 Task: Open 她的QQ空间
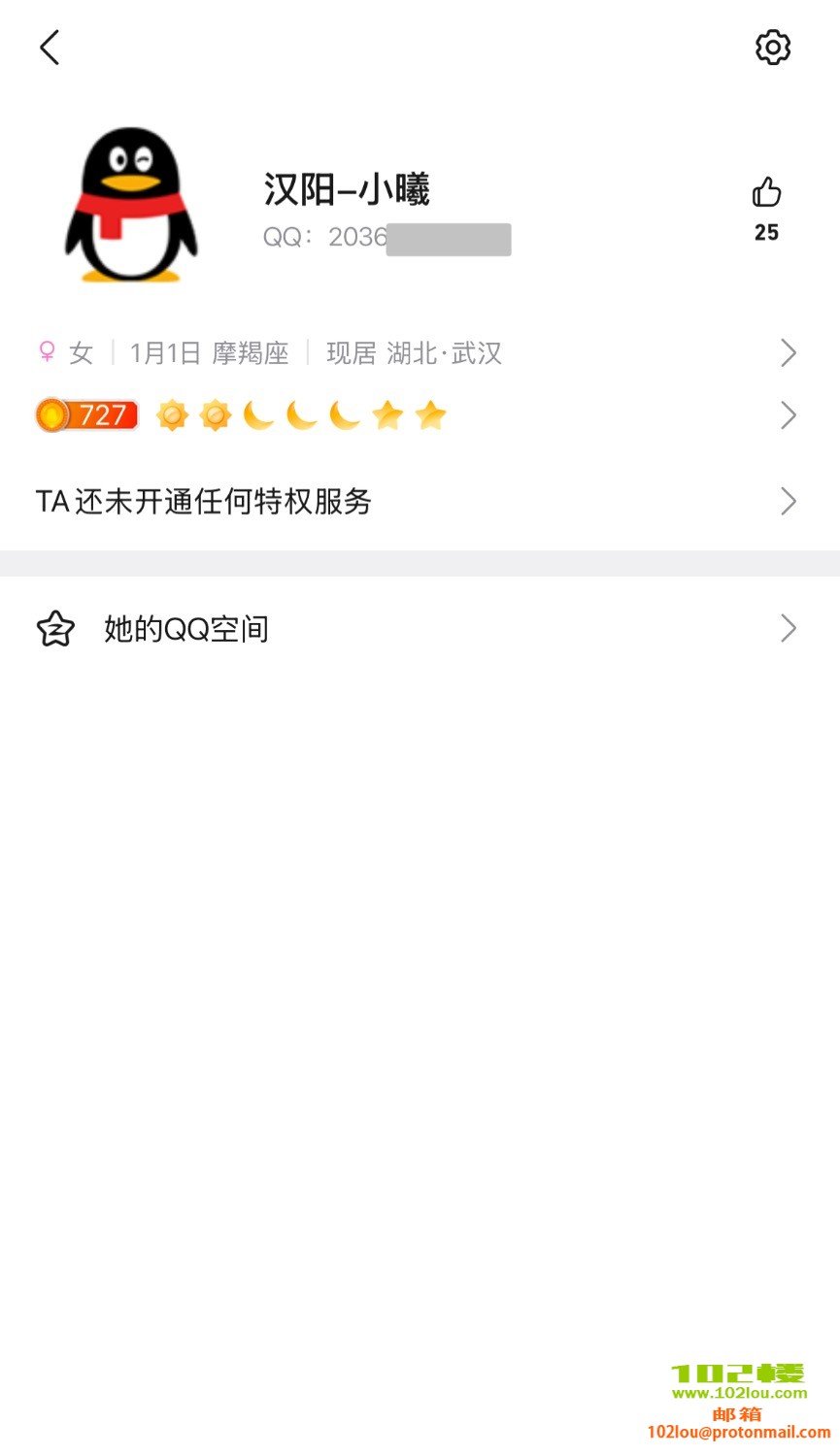point(418,629)
